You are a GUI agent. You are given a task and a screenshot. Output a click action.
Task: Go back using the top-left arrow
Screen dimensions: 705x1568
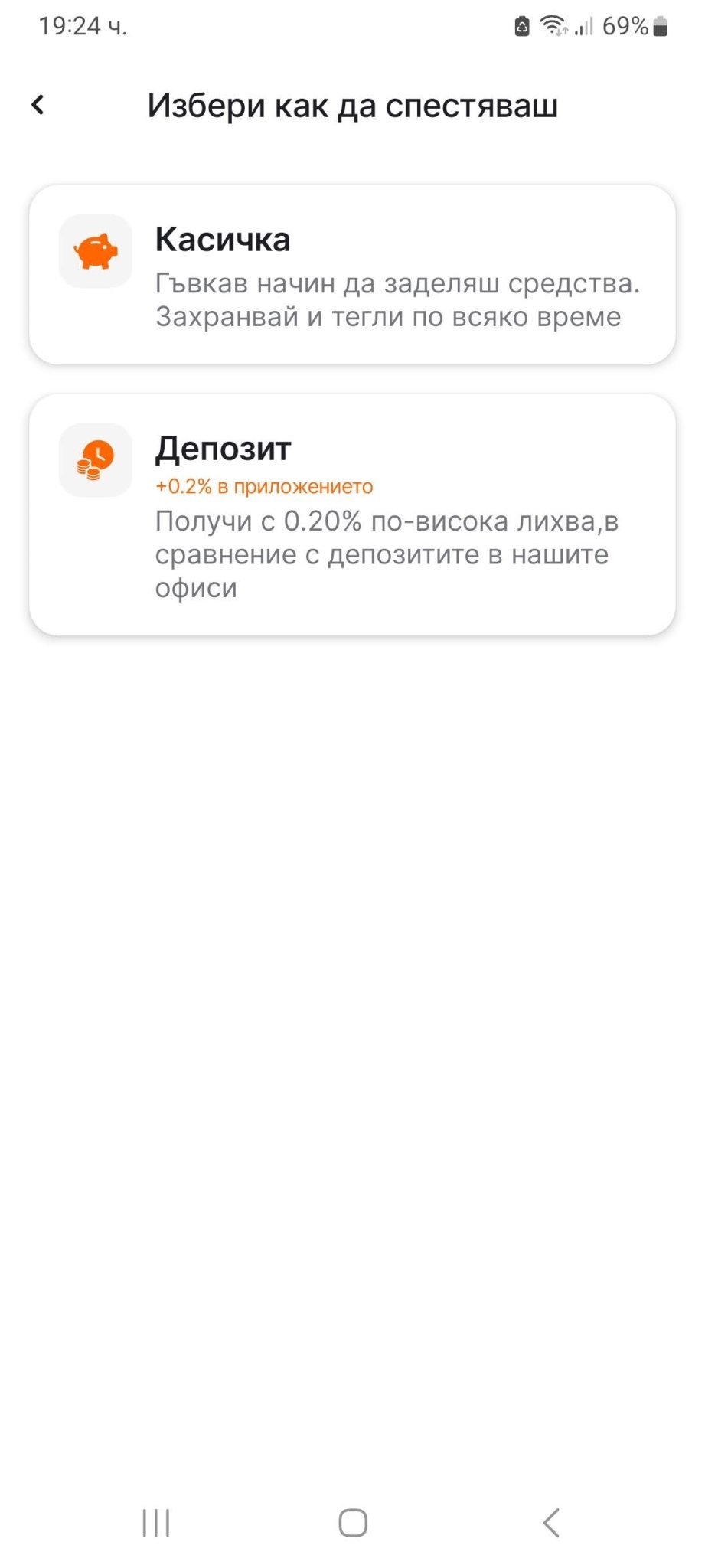(x=38, y=105)
